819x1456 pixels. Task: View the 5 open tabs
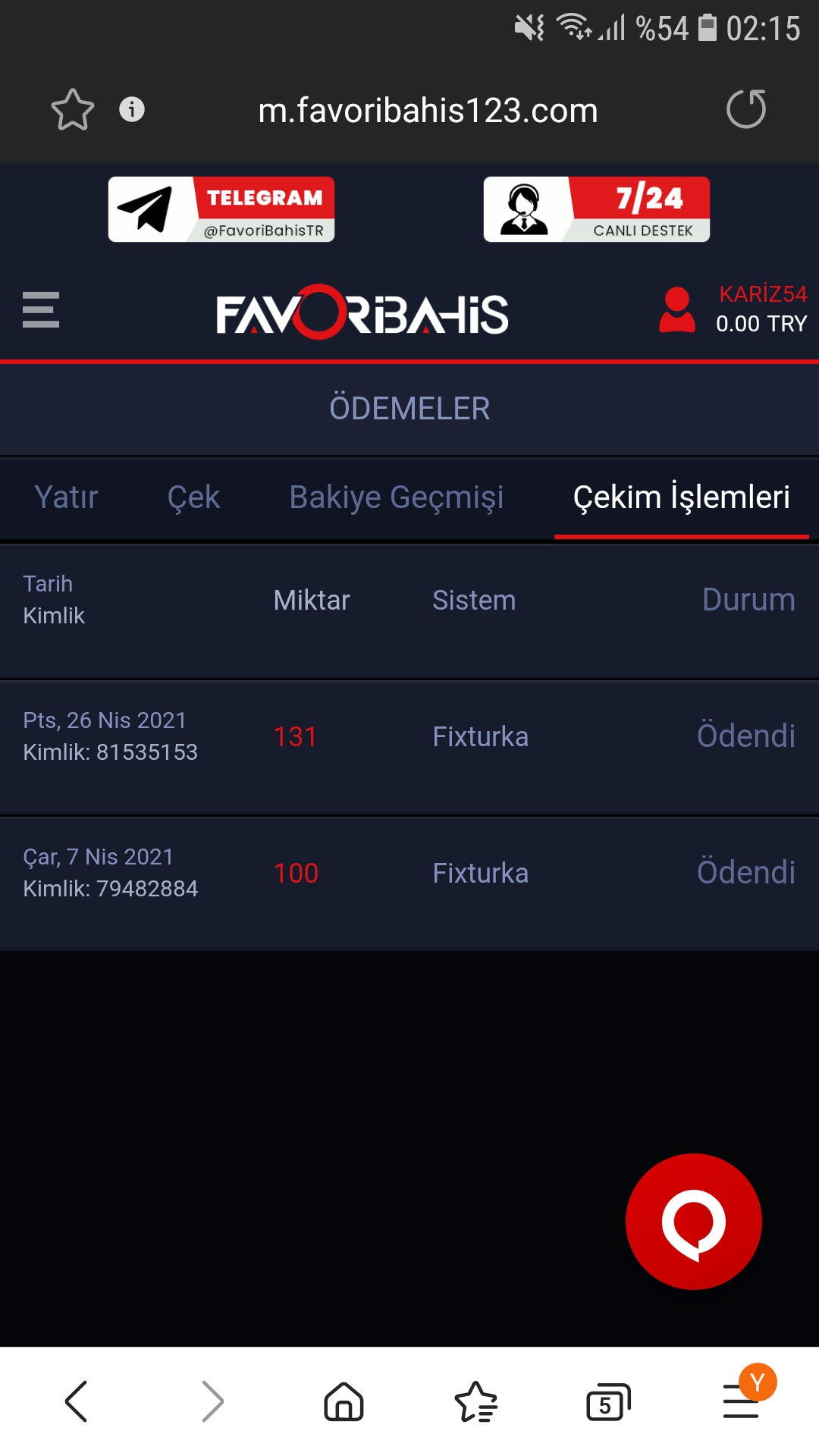coord(608,1401)
